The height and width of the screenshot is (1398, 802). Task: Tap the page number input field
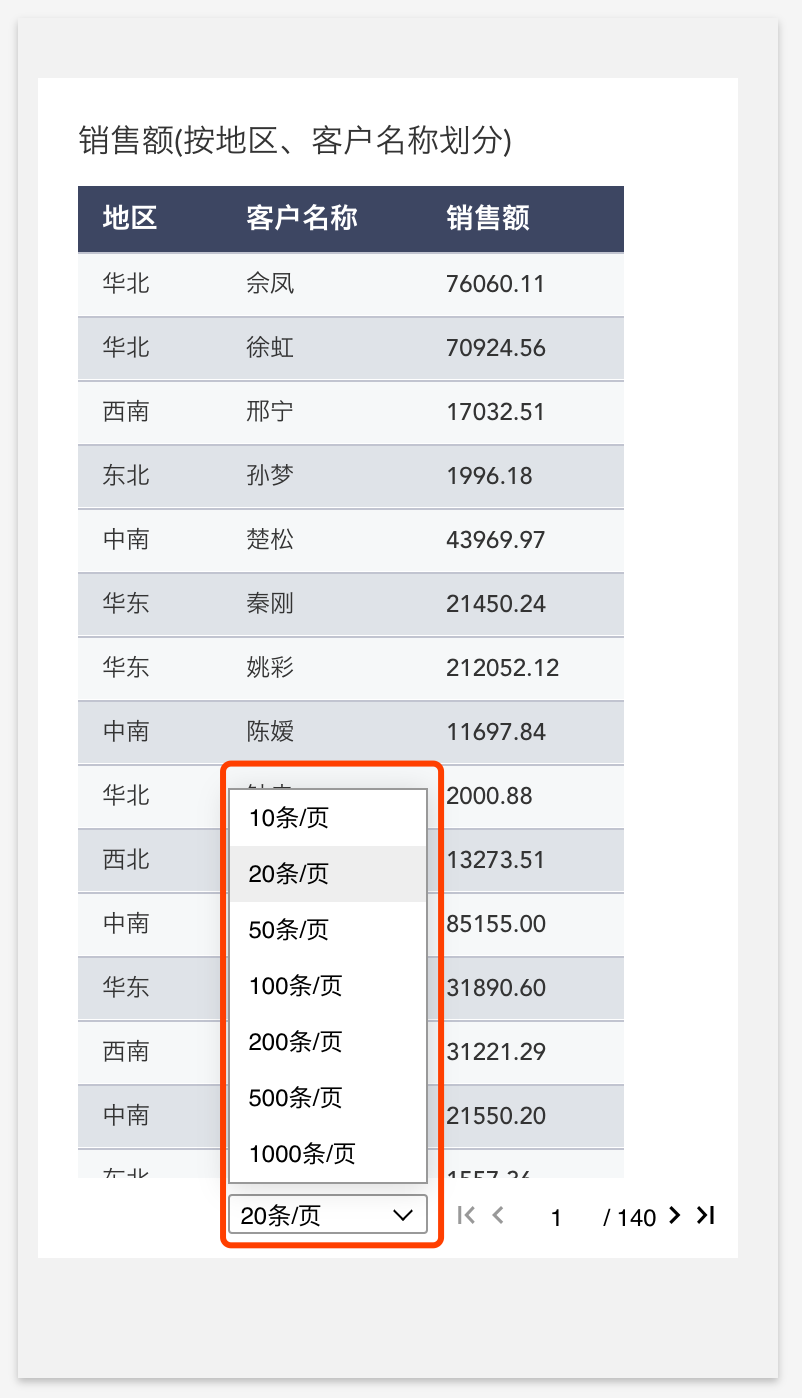coord(557,1217)
